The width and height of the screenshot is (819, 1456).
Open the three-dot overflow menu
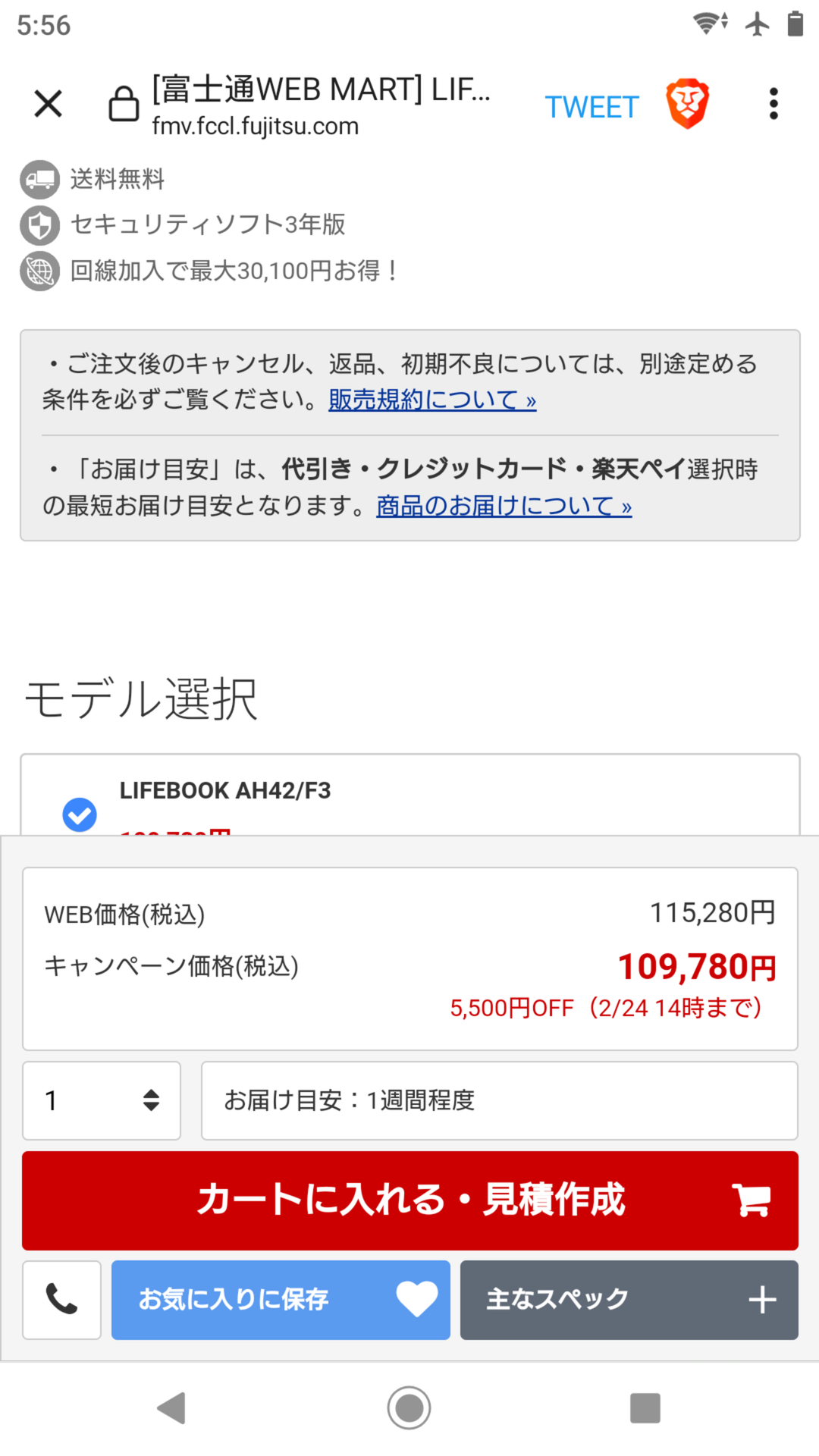click(x=773, y=104)
